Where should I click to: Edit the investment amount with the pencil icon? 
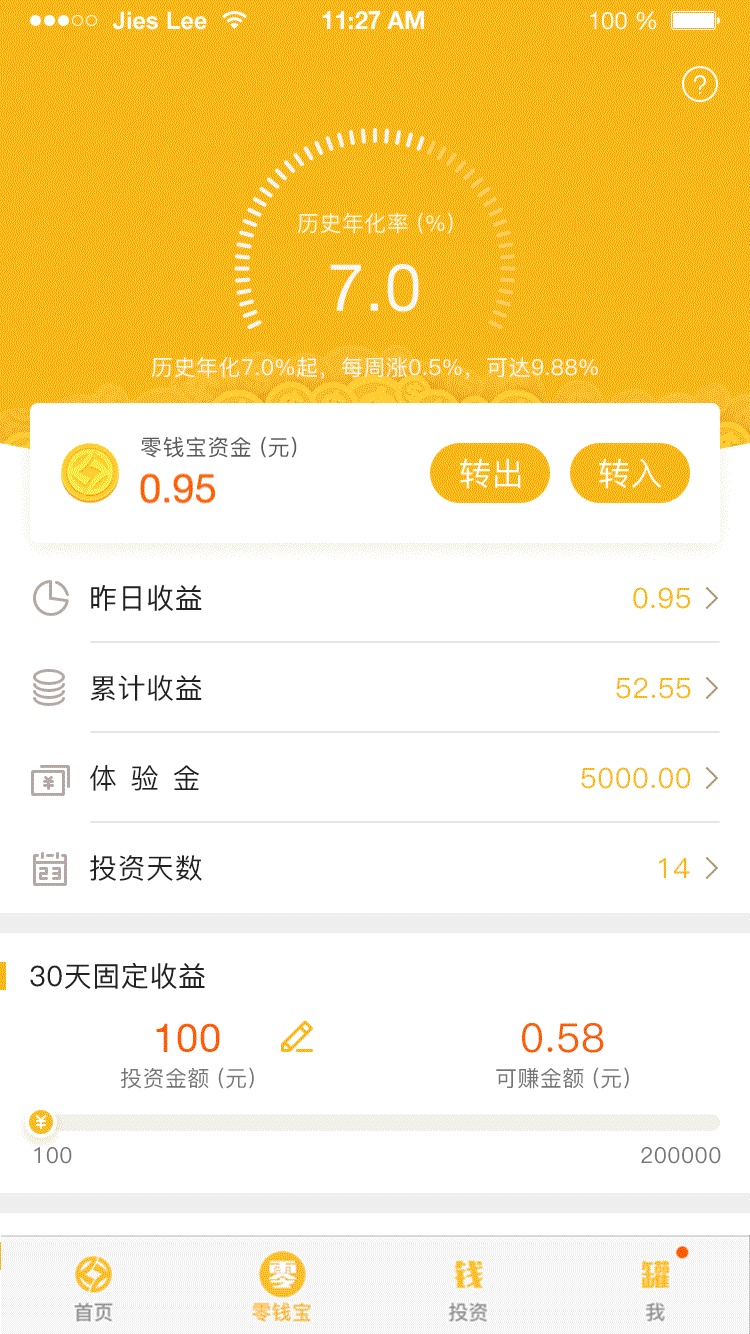point(297,1038)
